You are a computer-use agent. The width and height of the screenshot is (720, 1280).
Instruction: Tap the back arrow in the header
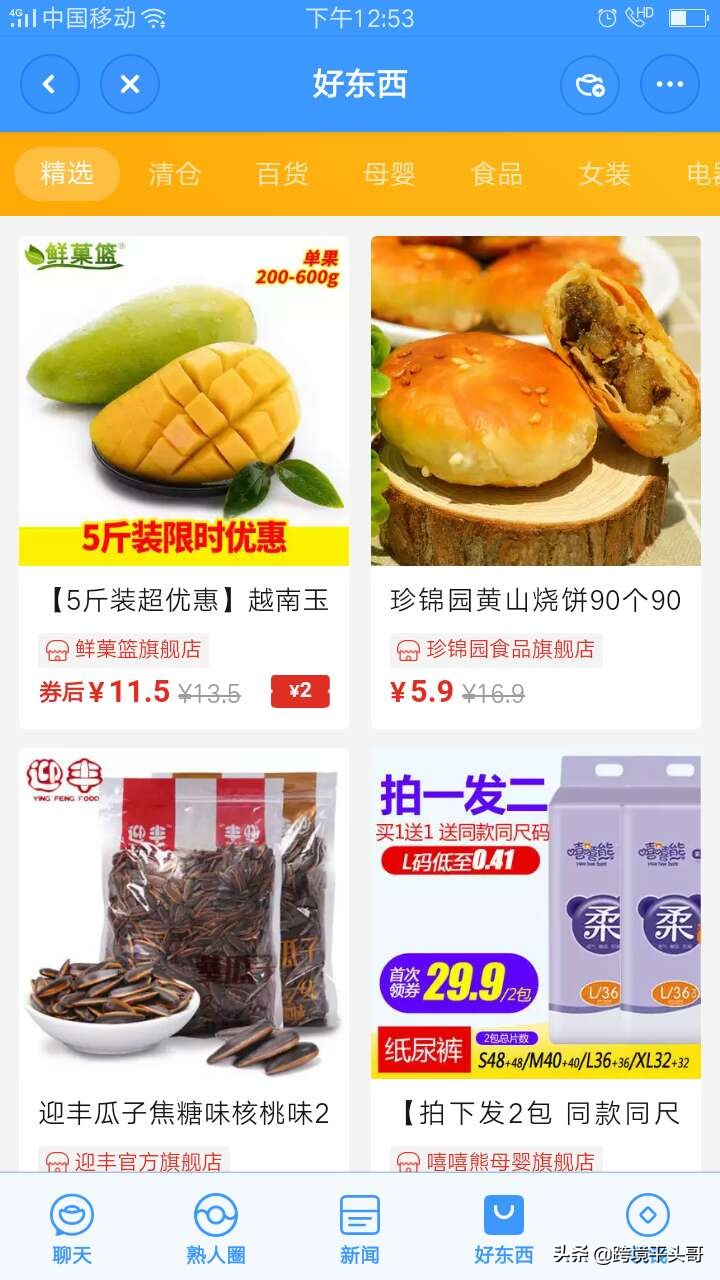pos(50,84)
